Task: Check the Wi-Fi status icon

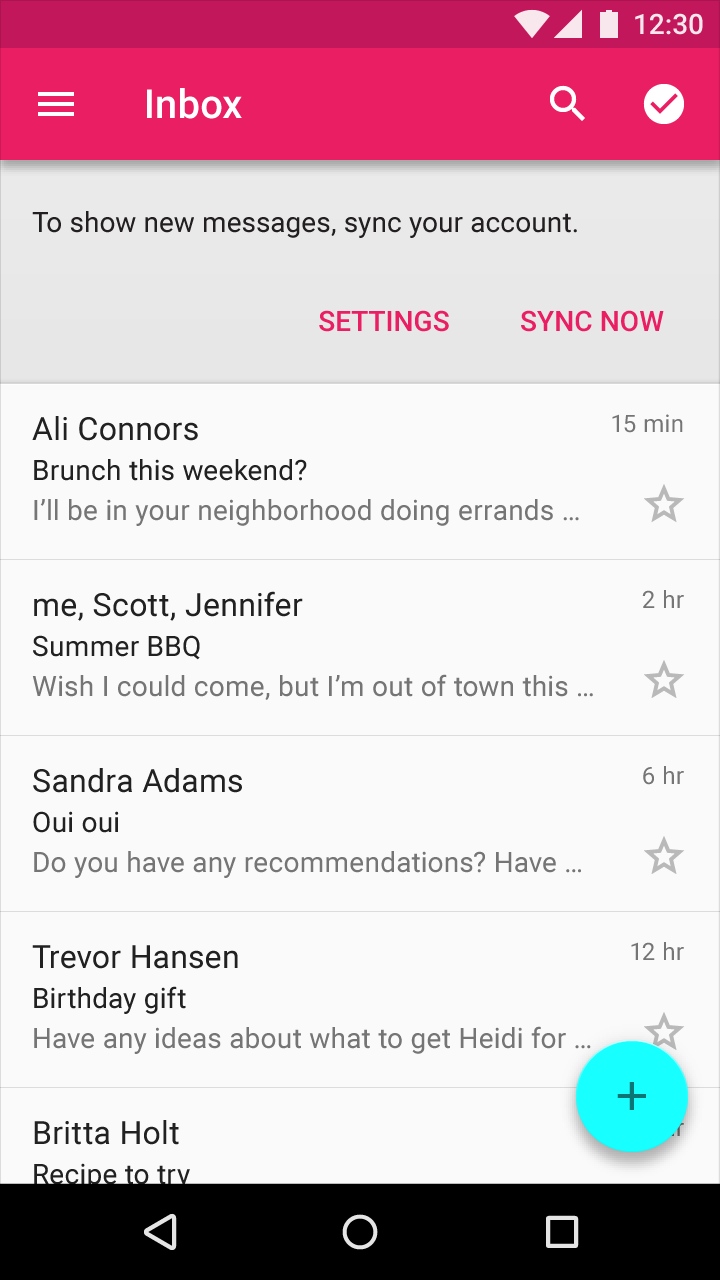Action: click(529, 24)
